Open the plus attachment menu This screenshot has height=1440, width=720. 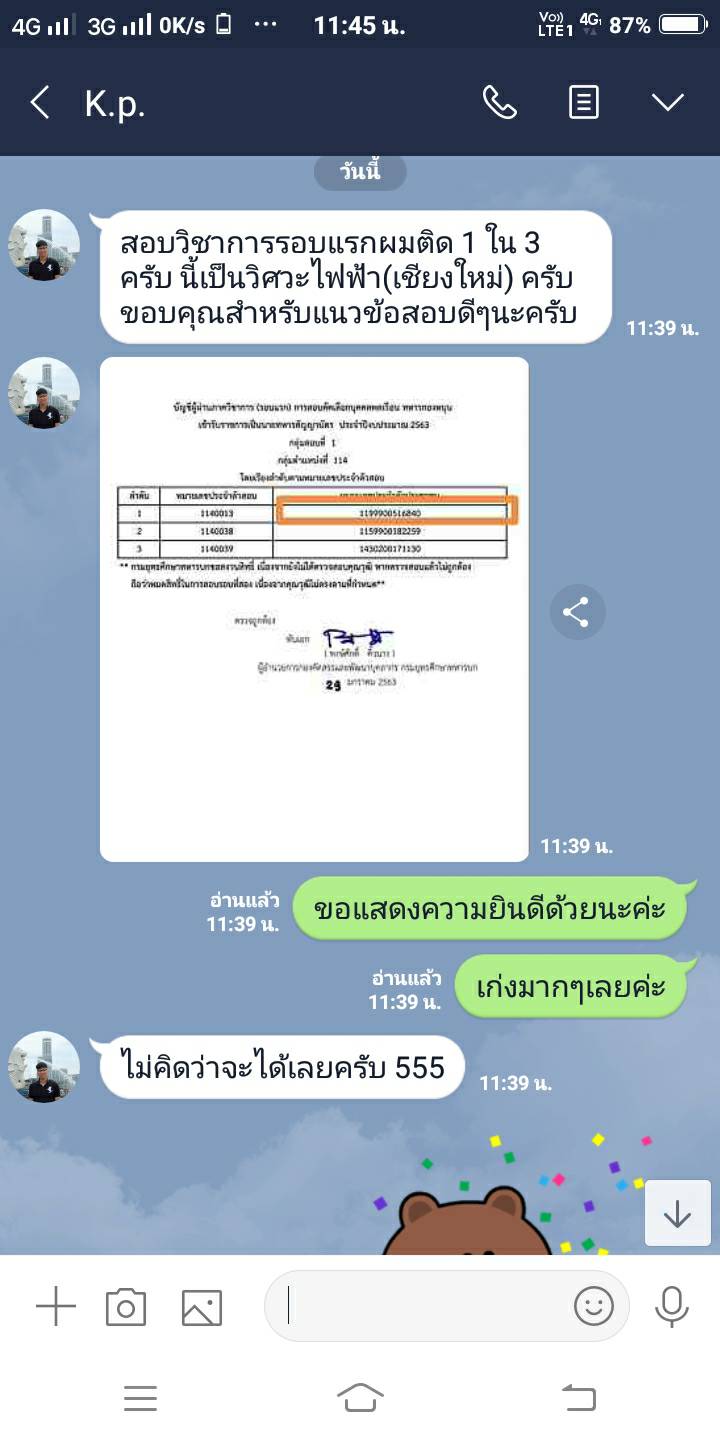[x=56, y=1307]
